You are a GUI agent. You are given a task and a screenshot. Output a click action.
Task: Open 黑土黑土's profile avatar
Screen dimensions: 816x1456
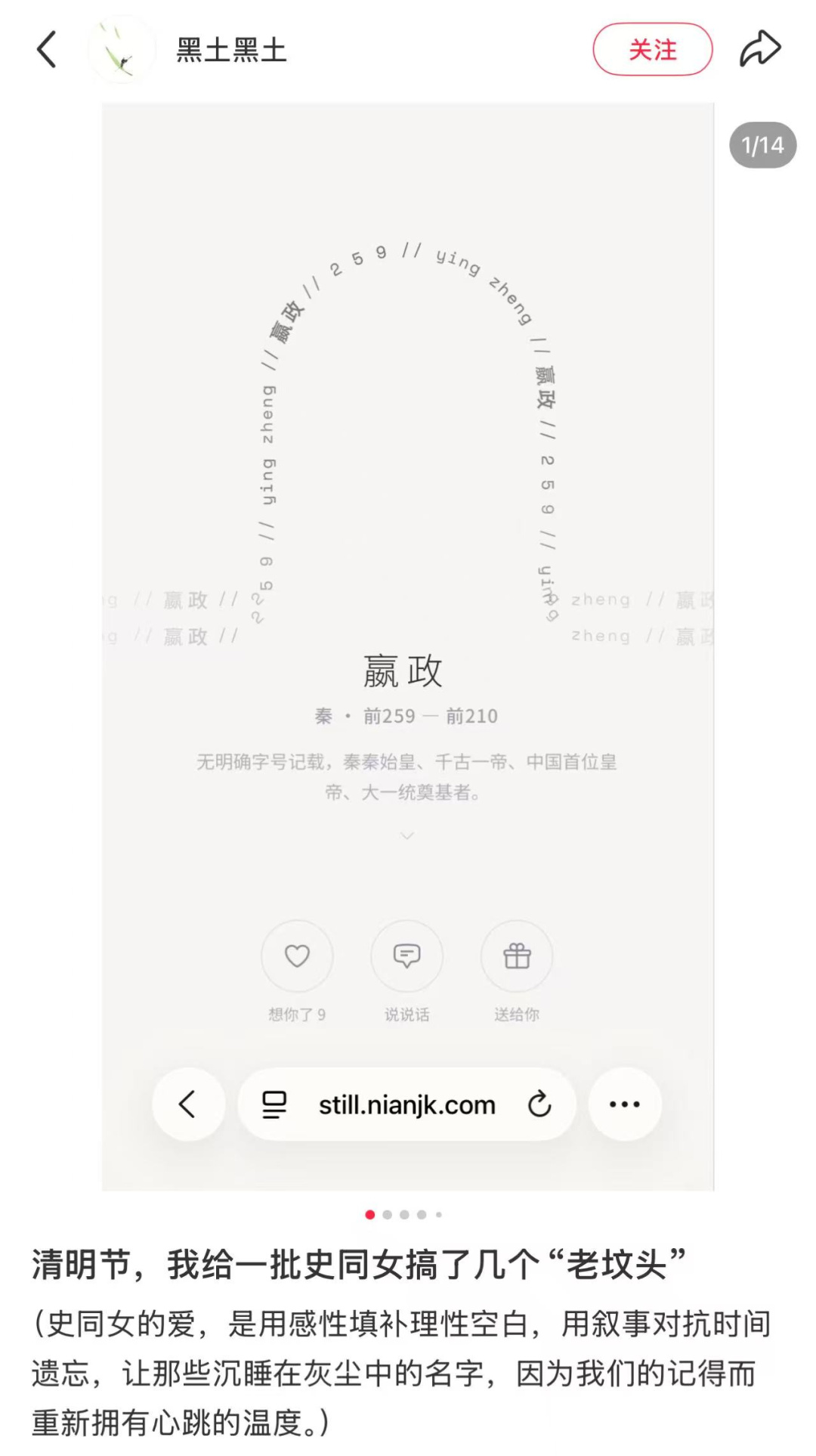pyautogui.click(x=121, y=50)
